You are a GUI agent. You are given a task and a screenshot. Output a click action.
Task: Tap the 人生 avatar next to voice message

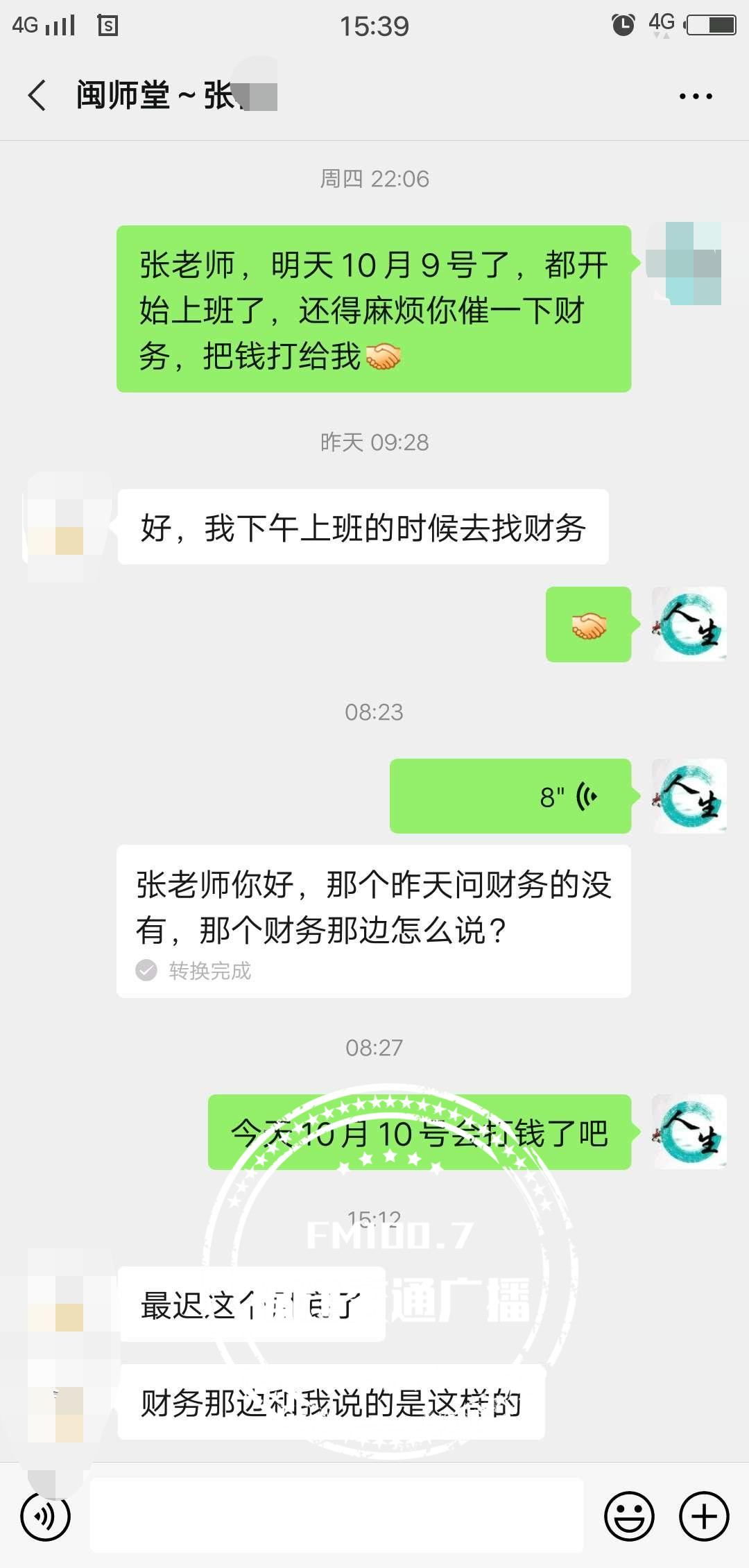(x=689, y=796)
